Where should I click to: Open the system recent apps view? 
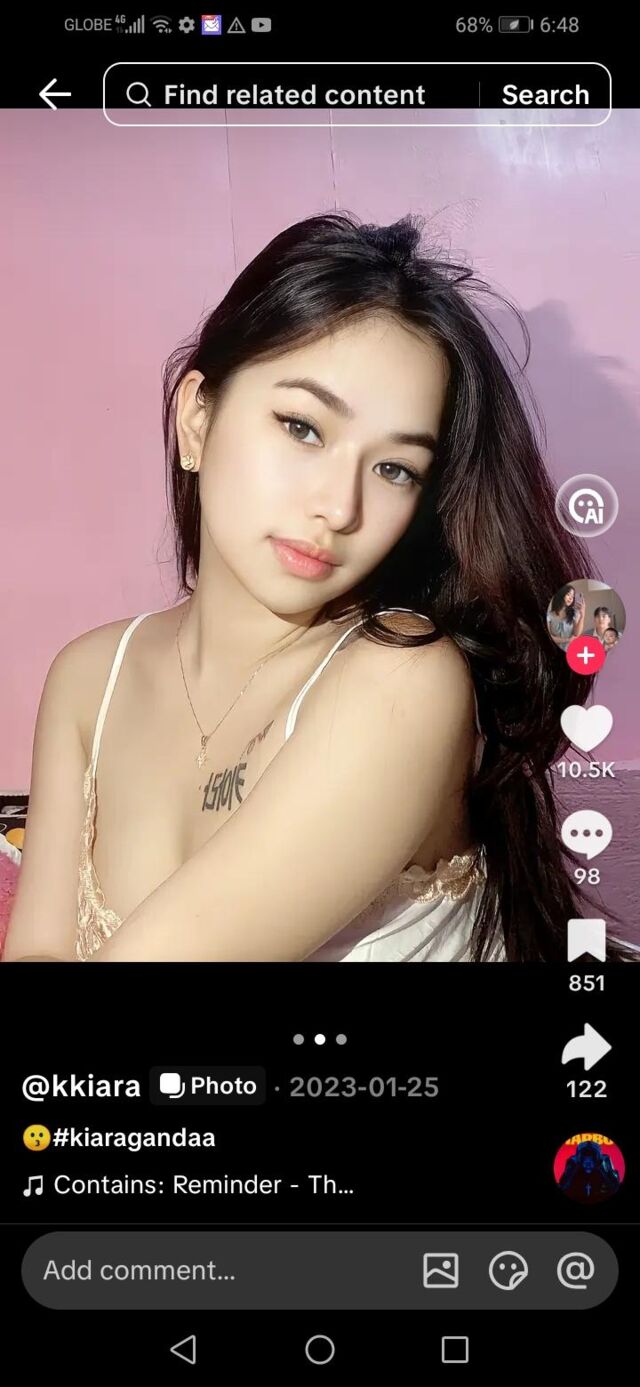pyautogui.click(x=455, y=1350)
